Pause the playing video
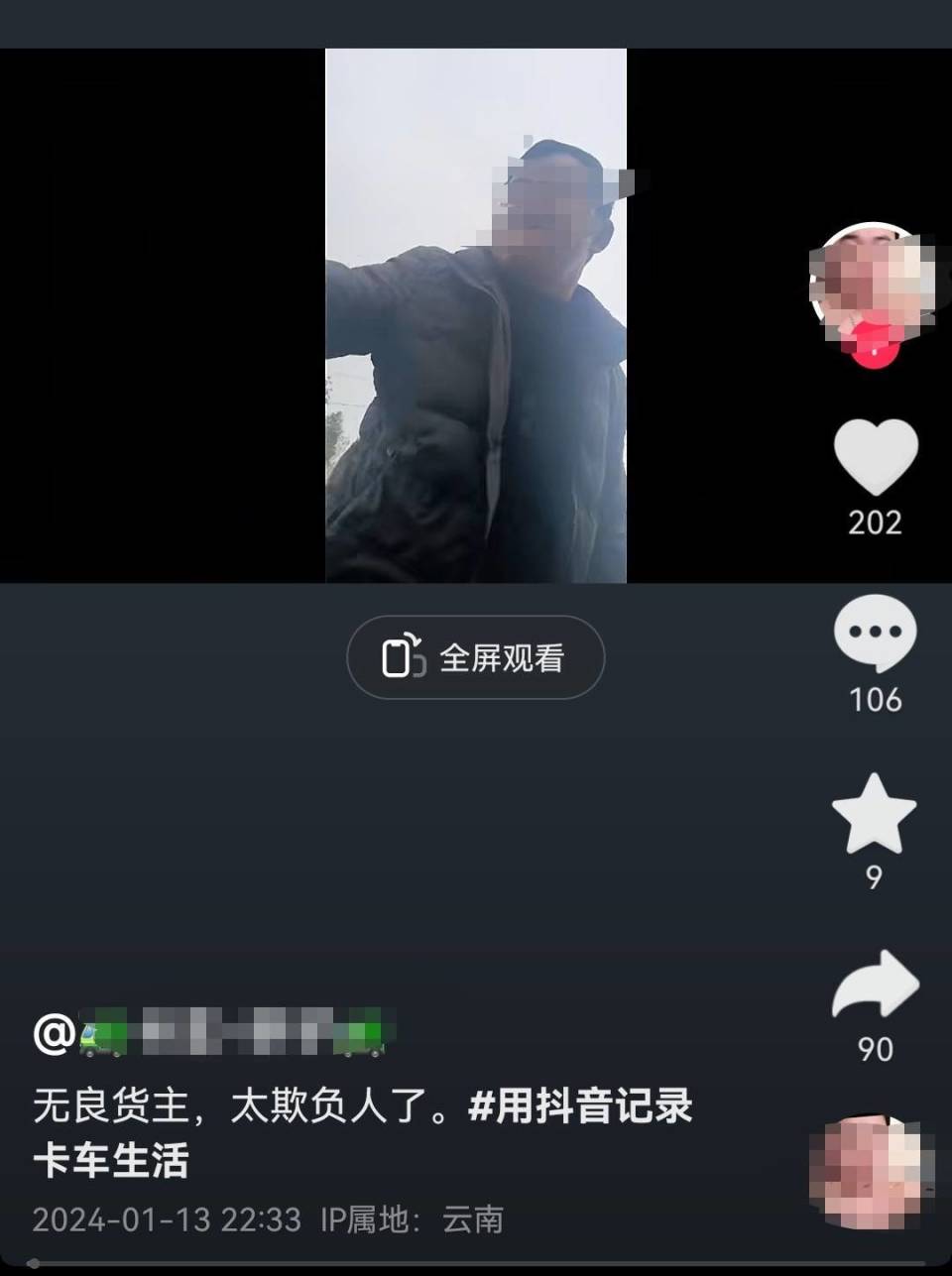Viewport: 952px width, 1276px height. pyautogui.click(x=476, y=315)
